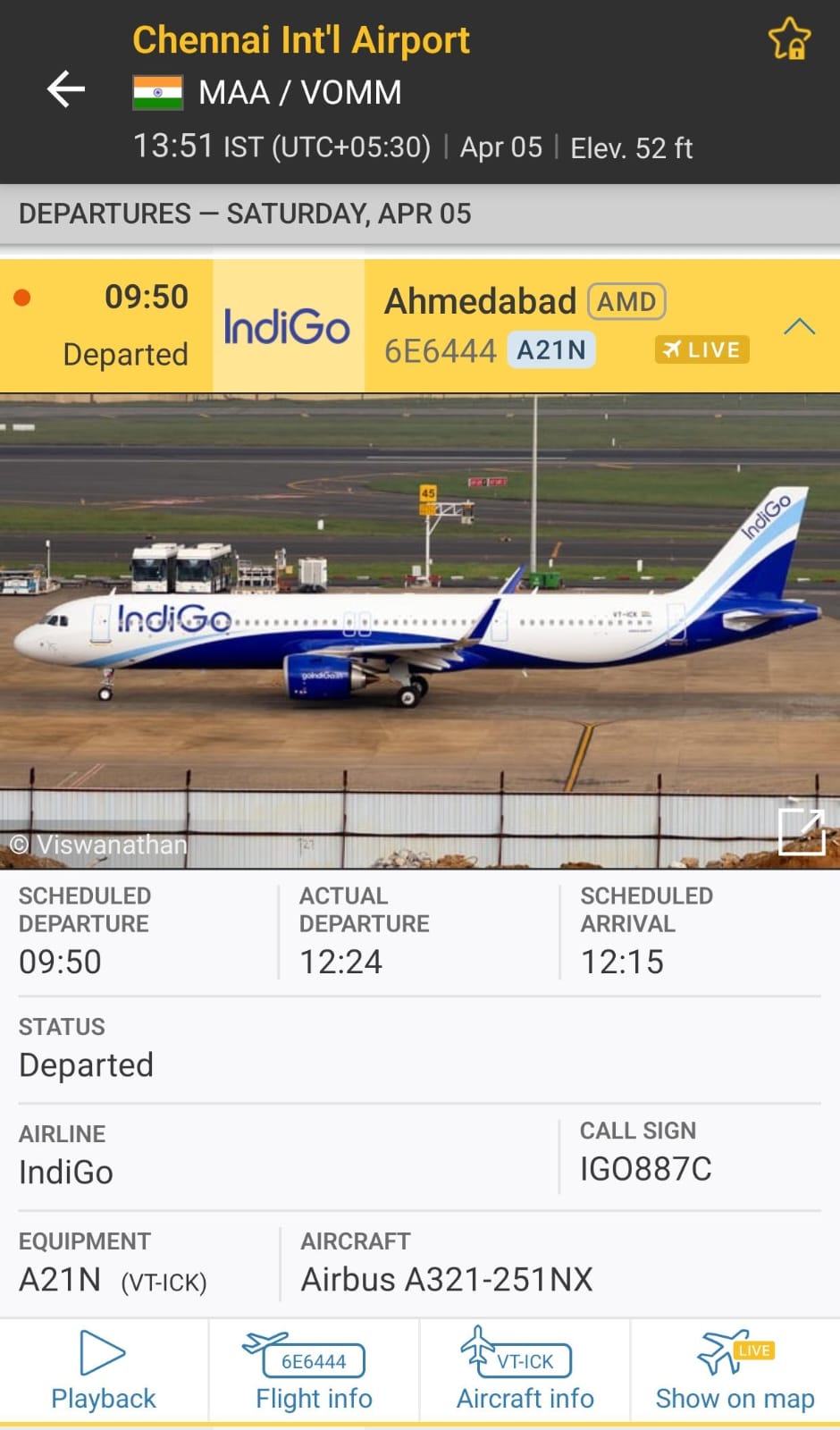840x1430 pixels.
Task: Collapse the Ahmedabad flight details
Action: pyautogui.click(x=799, y=326)
